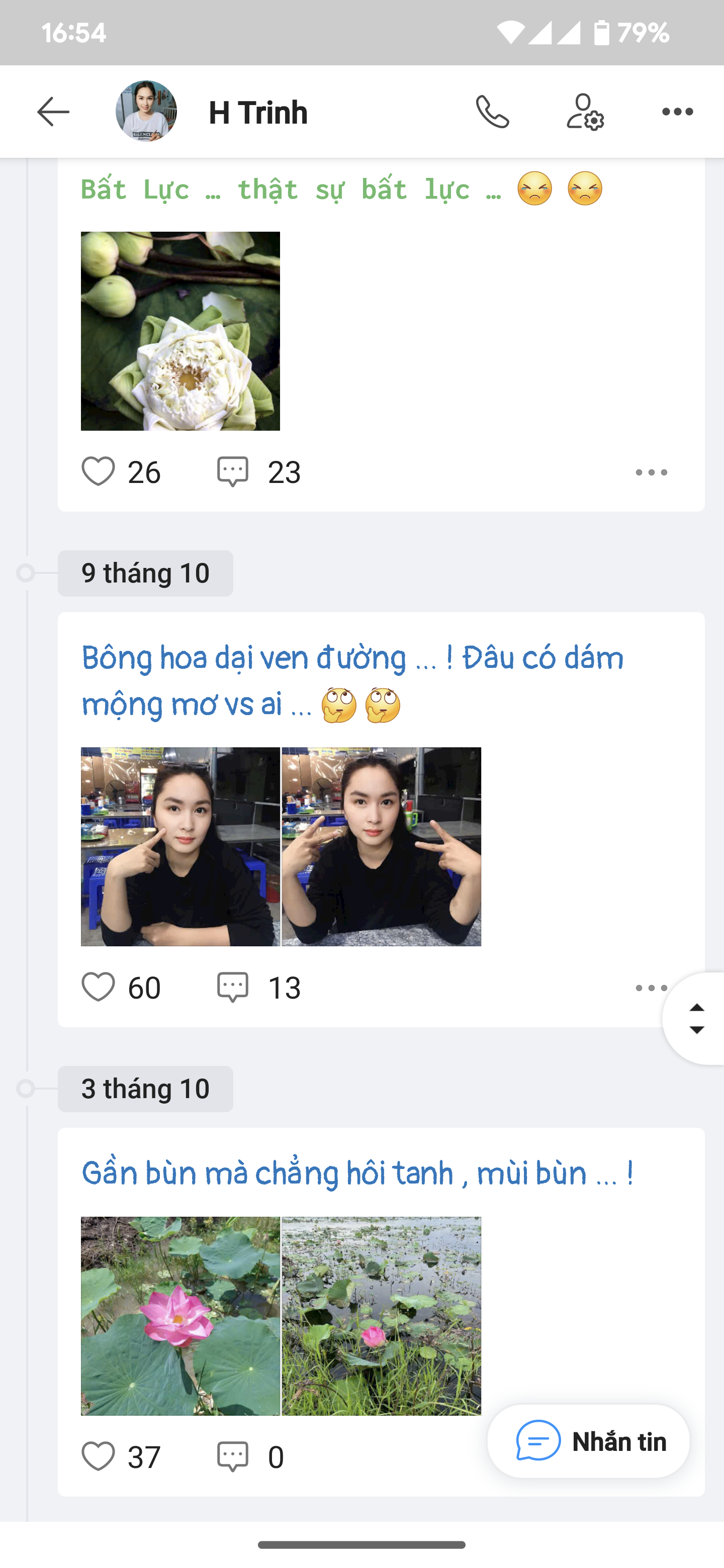Expand the header overflow menu

(x=678, y=112)
